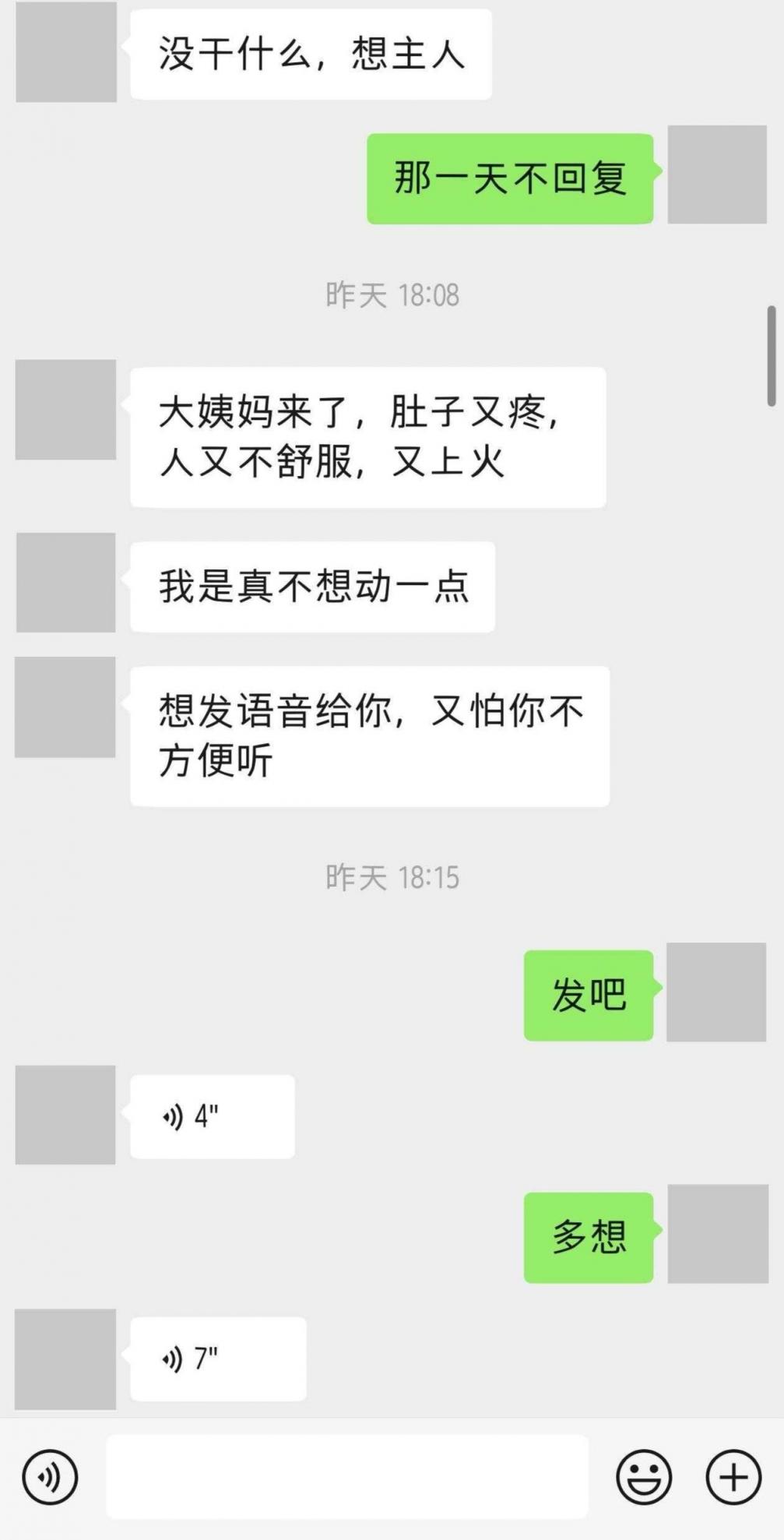The width and height of the screenshot is (784, 1540).
Task: Open contact avatar beside 我是真不想动一点
Action: pyautogui.click(x=66, y=582)
